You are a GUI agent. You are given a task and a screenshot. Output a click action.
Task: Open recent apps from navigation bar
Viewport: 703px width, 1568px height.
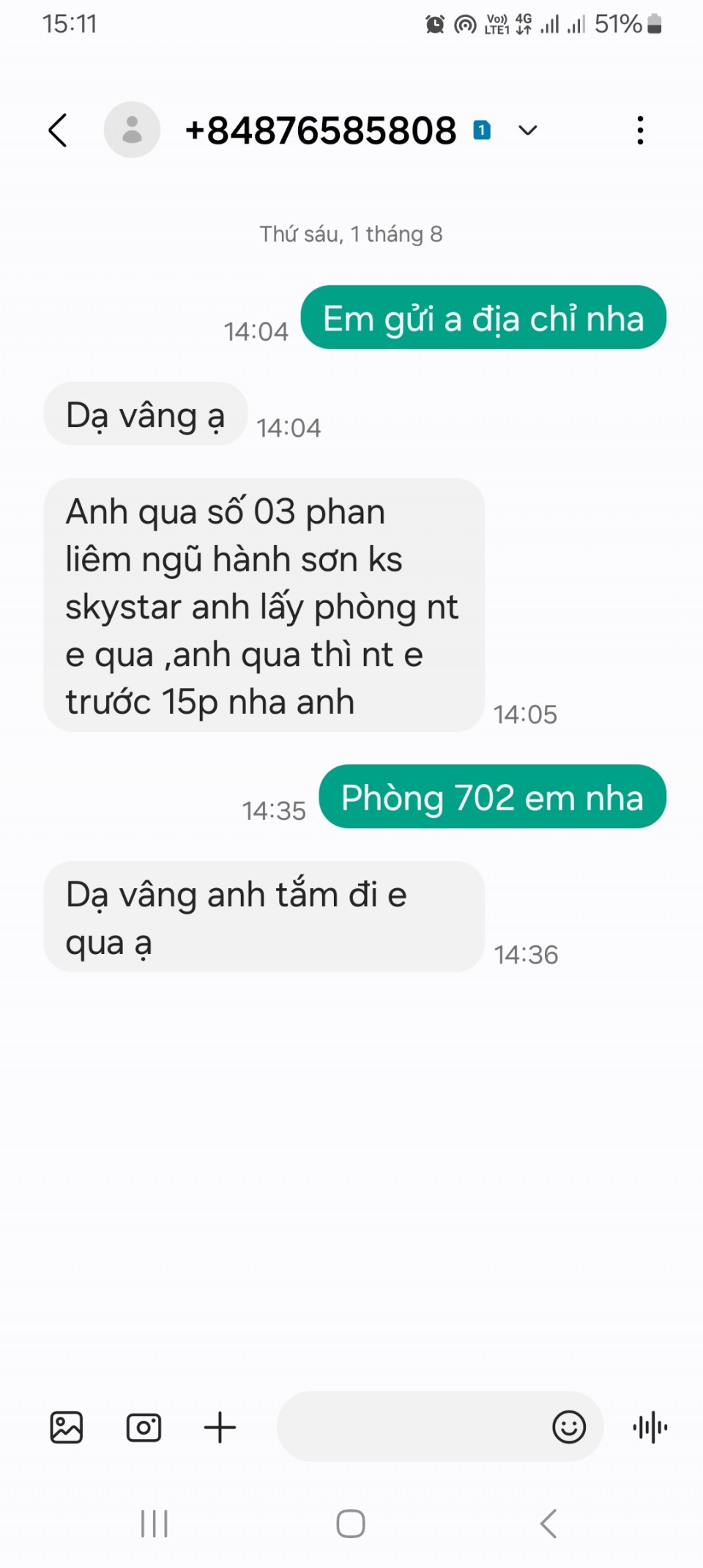point(155,1524)
